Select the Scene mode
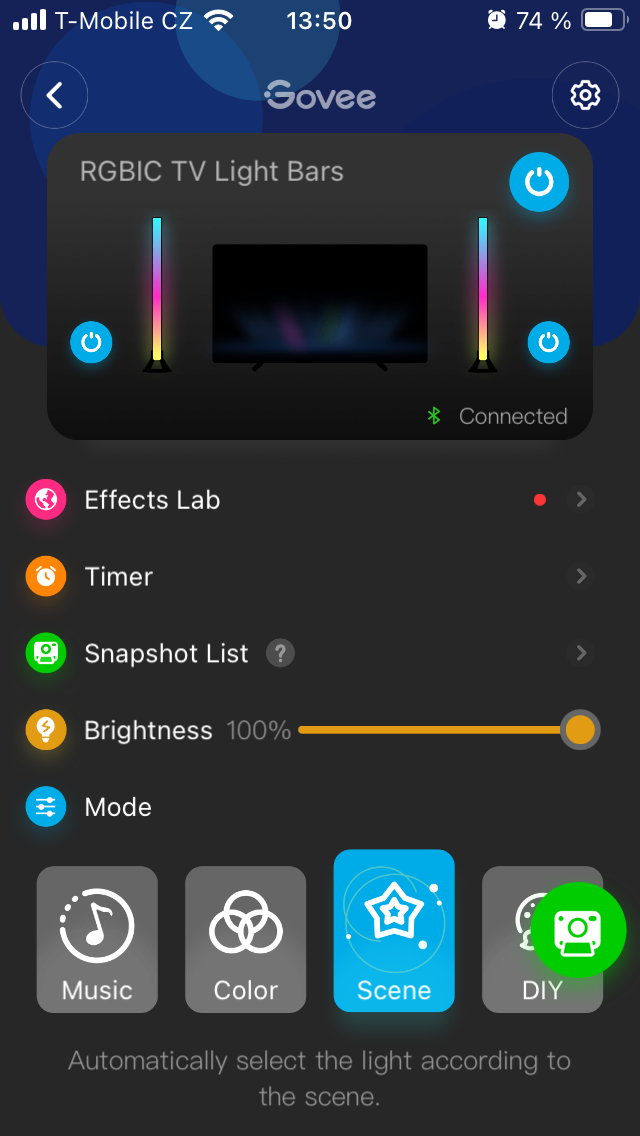This screenshot has width=640, height=1136. coord(394,930)
